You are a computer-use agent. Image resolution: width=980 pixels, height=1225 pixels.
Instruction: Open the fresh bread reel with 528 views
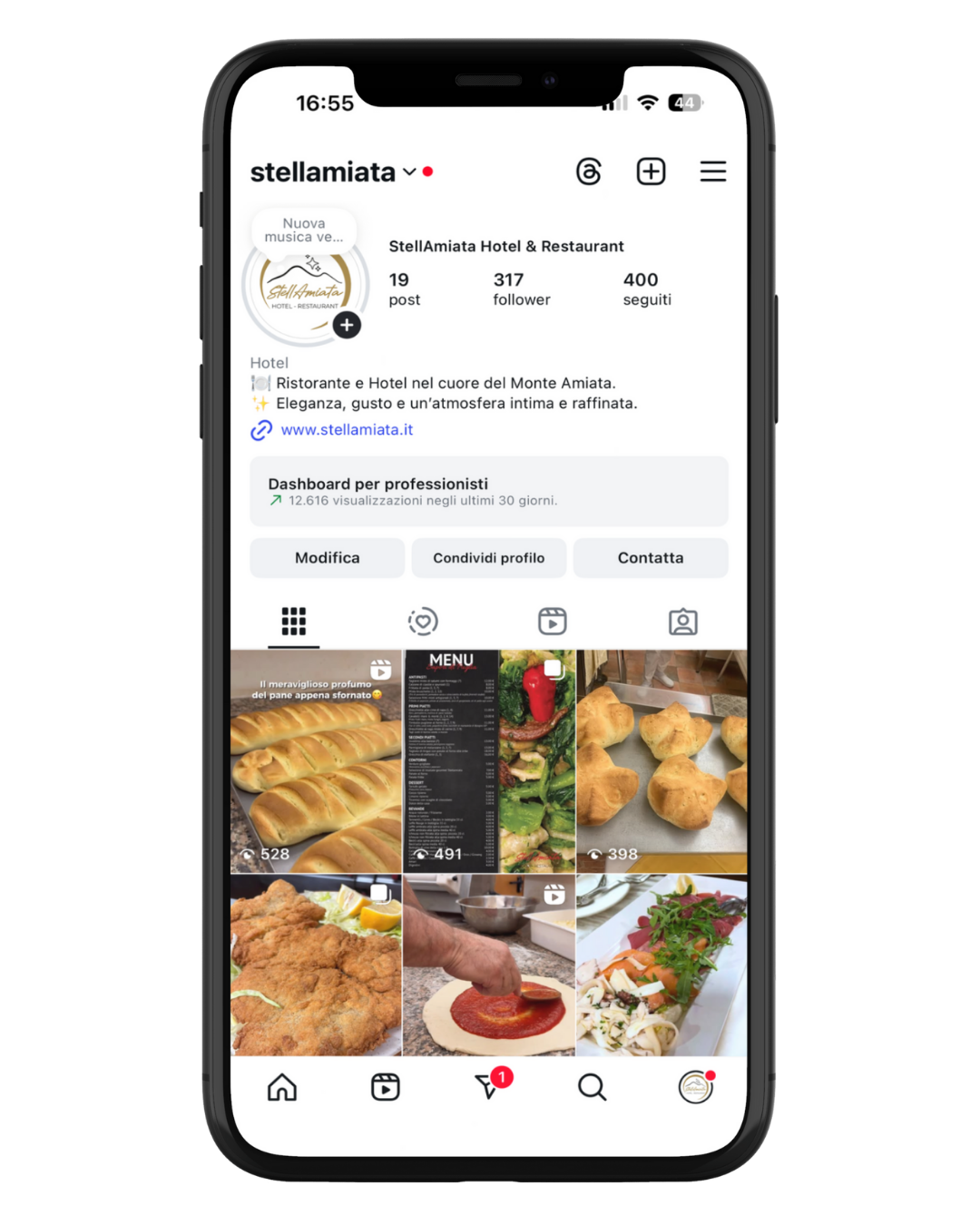[316, 760]
